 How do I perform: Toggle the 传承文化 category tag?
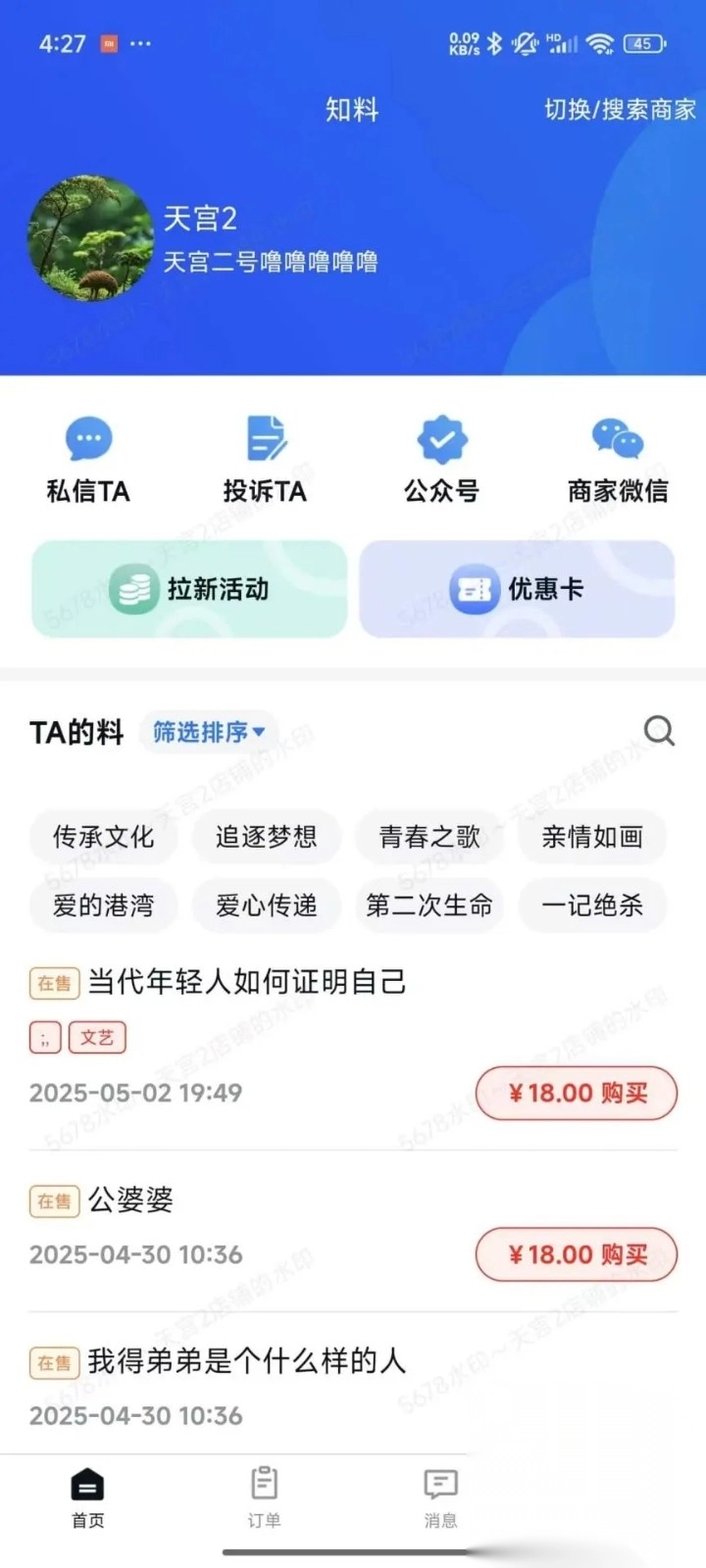104,838
